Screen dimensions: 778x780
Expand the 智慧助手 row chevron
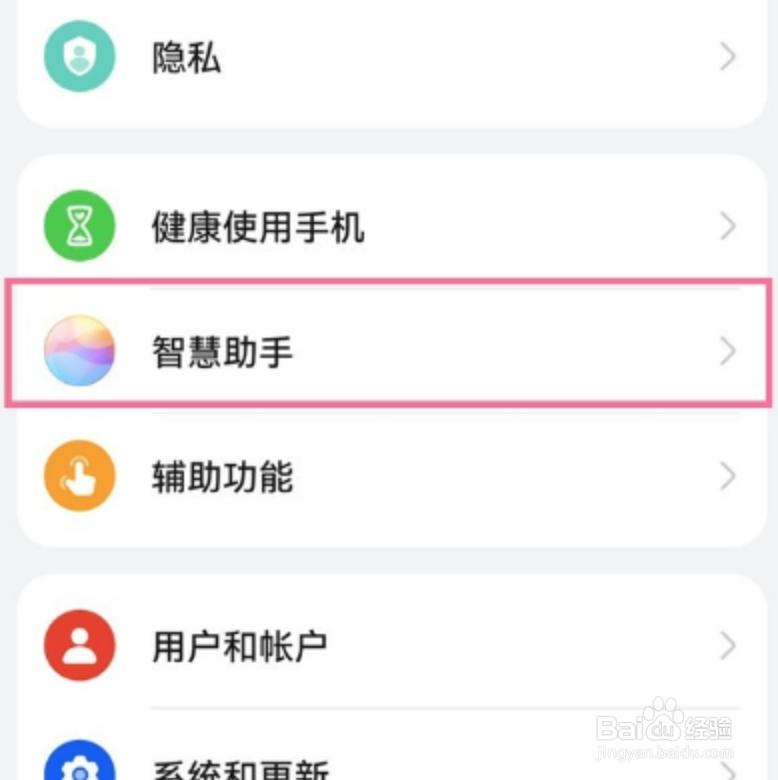click(728, 352)
